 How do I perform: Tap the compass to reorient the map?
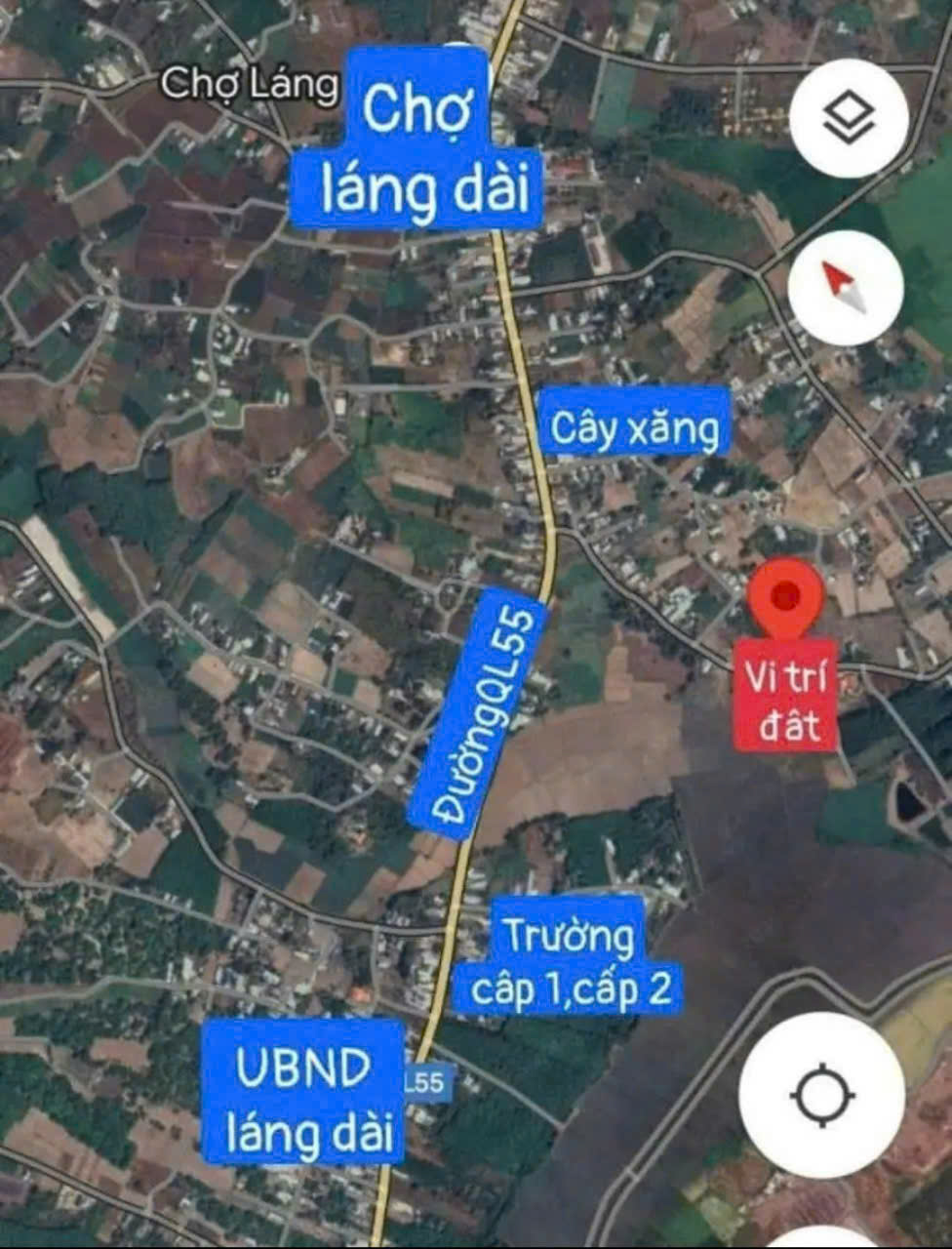846,288
